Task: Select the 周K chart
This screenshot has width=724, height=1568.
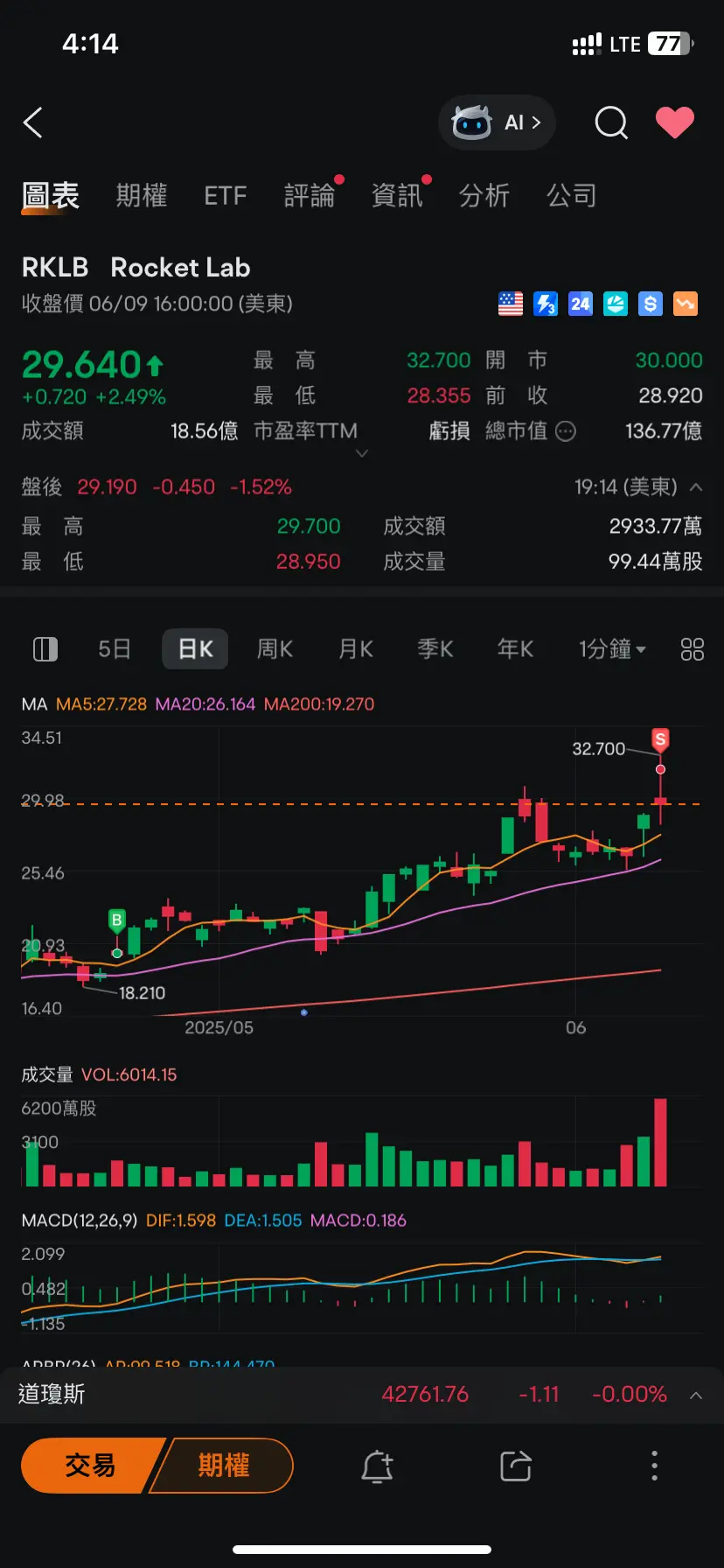Action: 275,649
